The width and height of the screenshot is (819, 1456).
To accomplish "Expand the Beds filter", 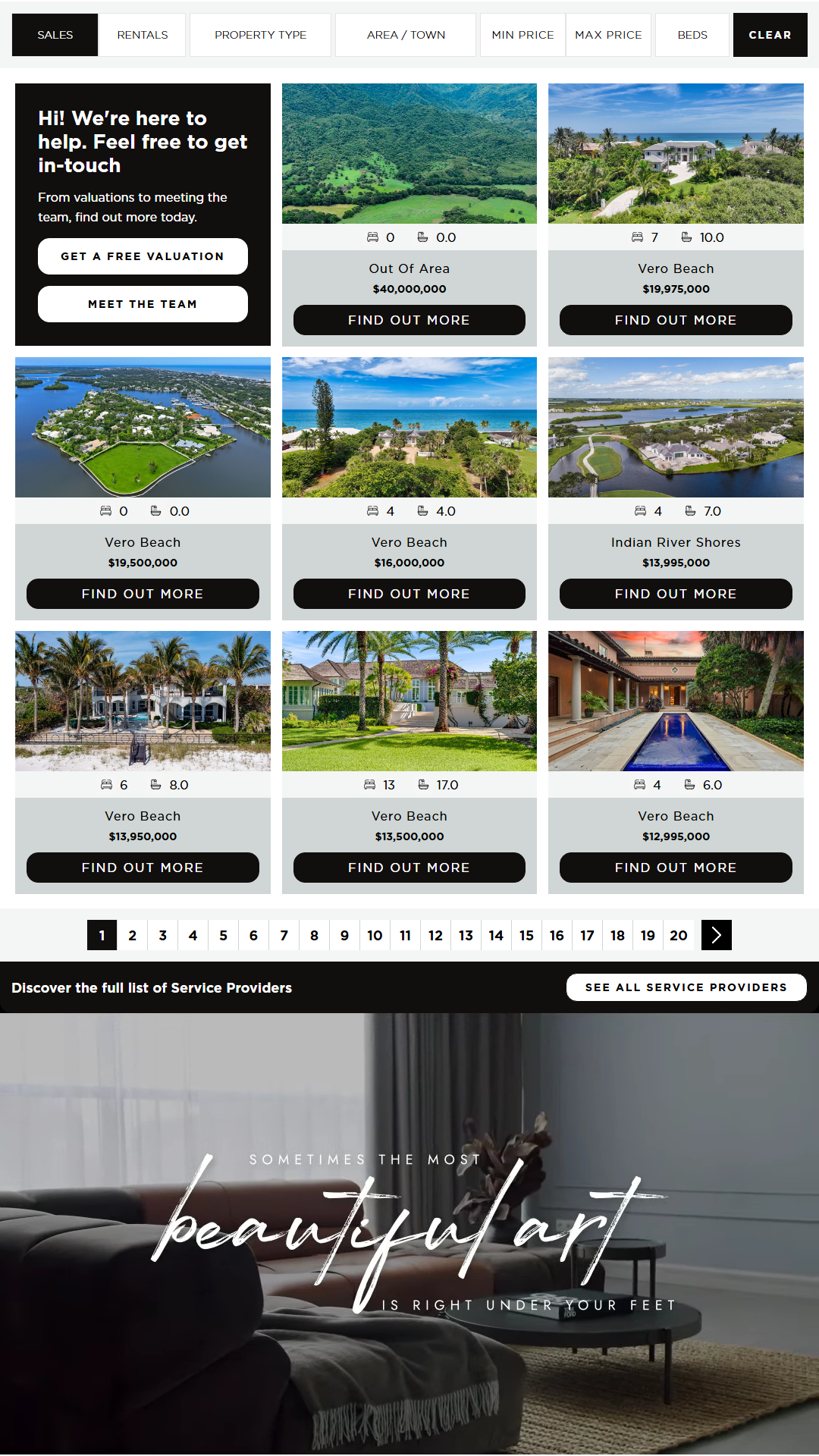I will 692,35.
